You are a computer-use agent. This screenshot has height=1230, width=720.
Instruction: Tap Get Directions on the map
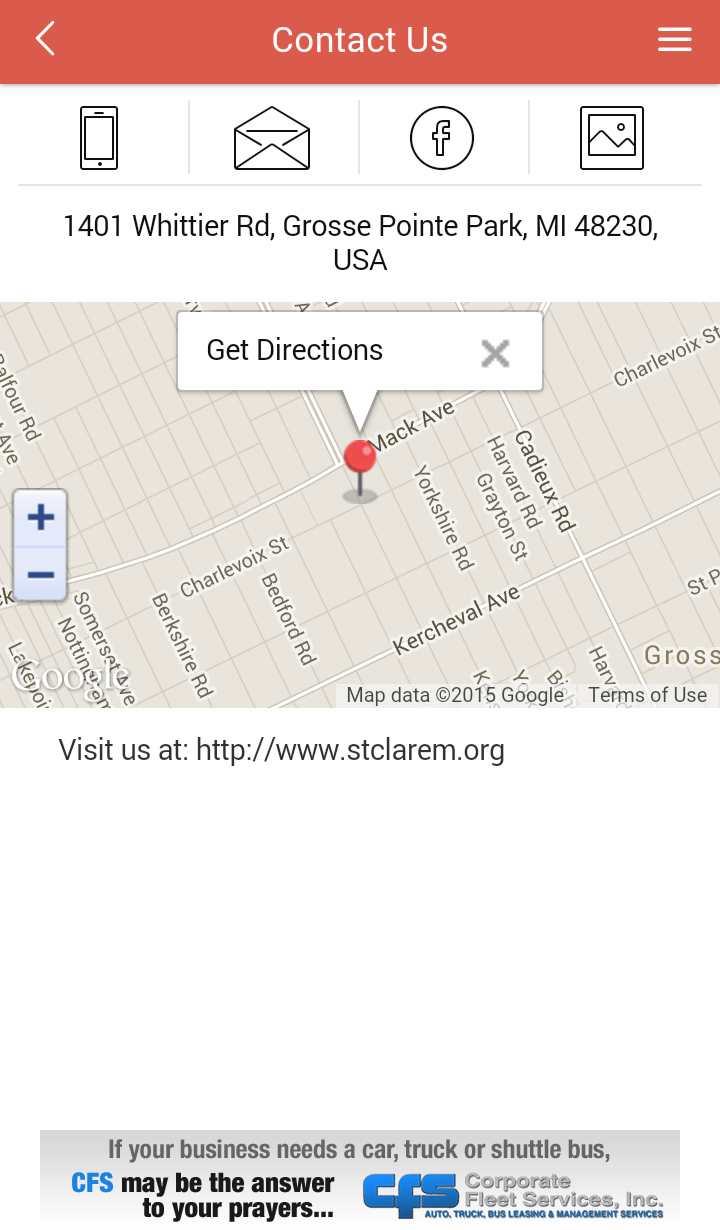coord(295,350)
